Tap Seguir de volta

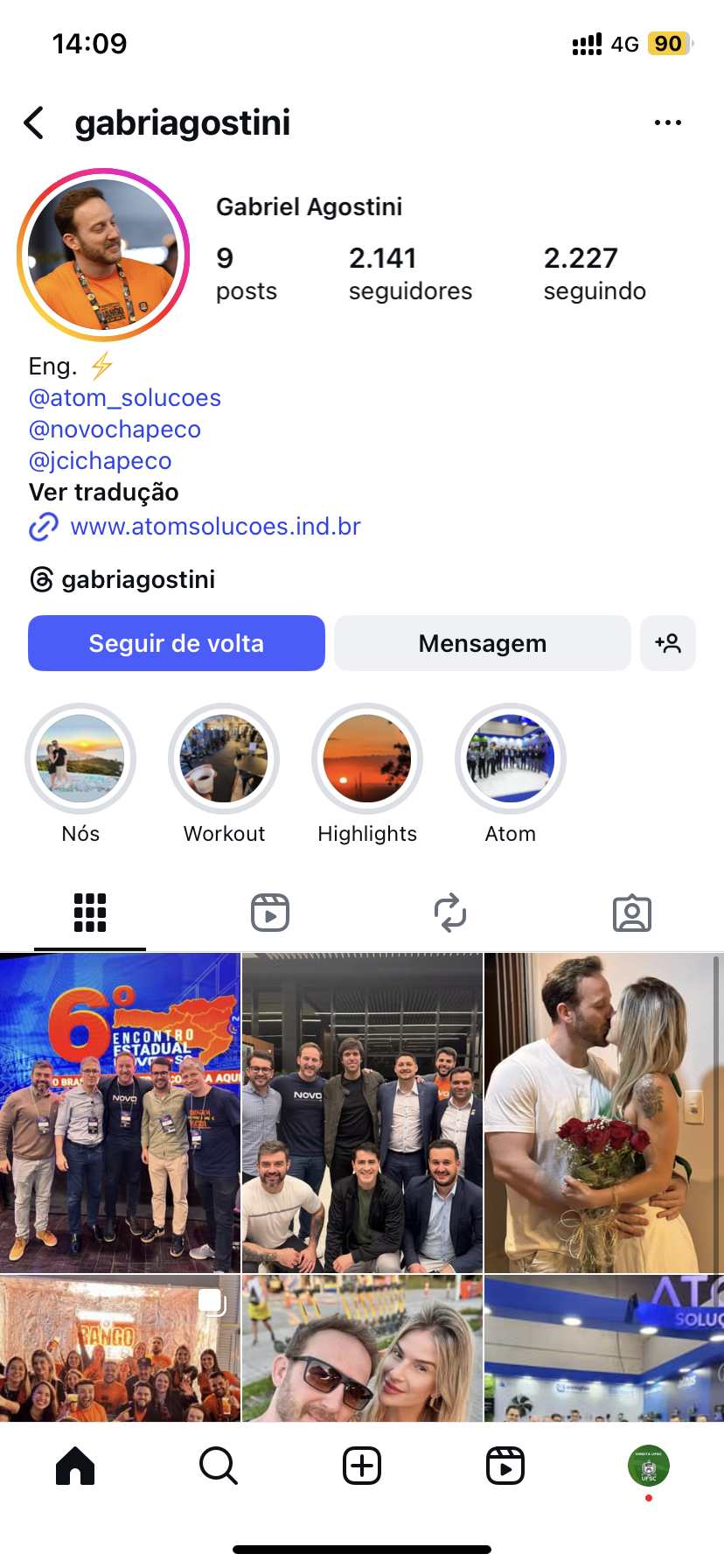[x=177, y=643]
